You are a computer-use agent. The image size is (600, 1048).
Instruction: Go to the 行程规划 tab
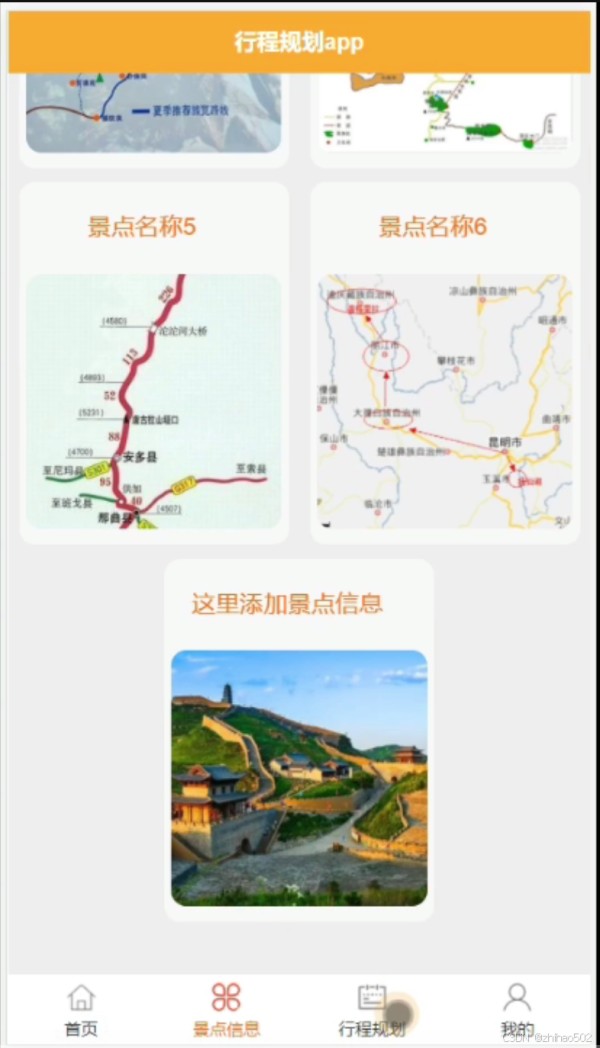(x=371, y=1010)
